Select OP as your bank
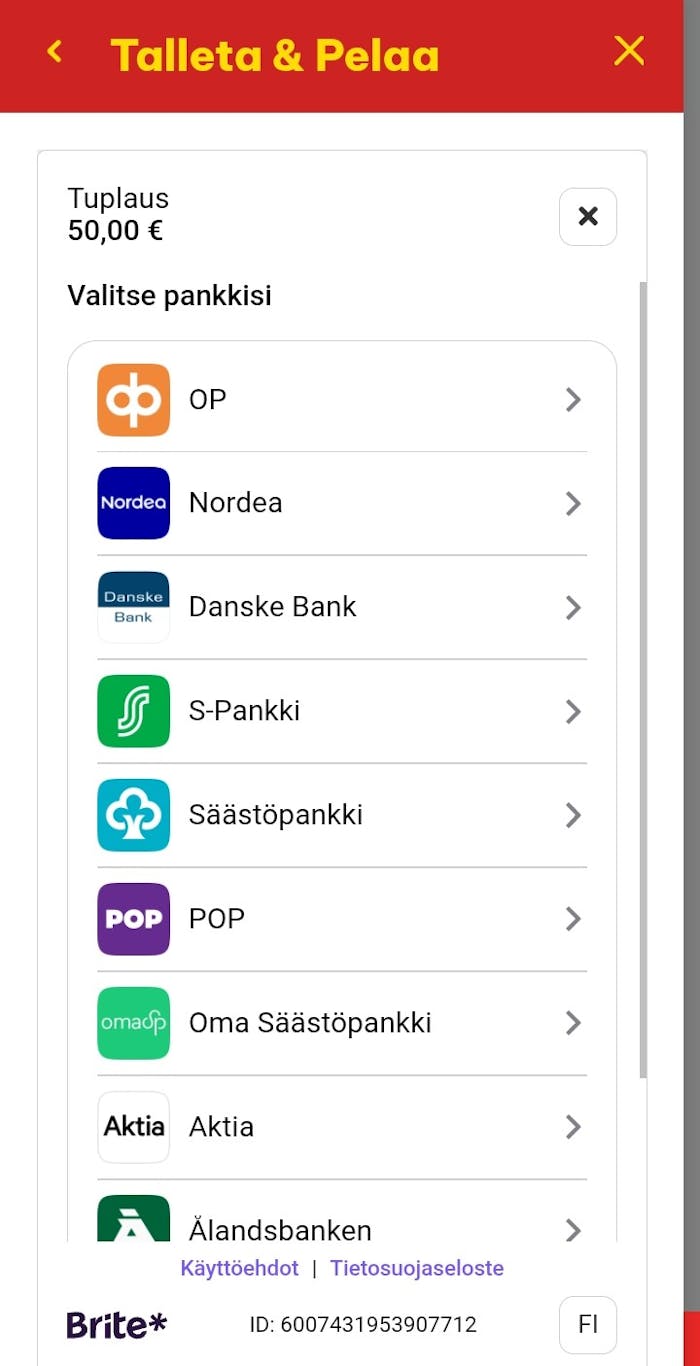 coord(342,400)
